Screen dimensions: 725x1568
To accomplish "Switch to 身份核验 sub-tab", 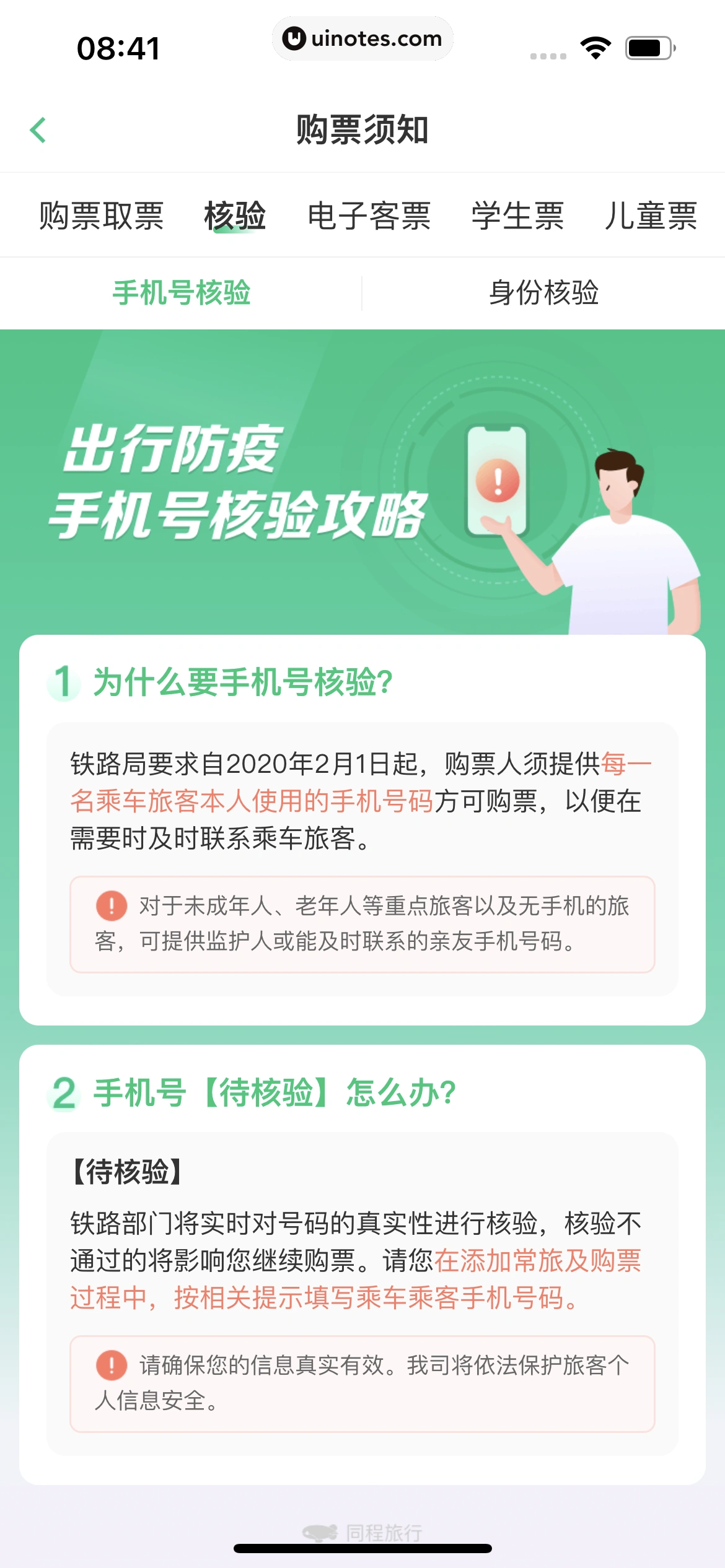I will click(x=543, y=293).
